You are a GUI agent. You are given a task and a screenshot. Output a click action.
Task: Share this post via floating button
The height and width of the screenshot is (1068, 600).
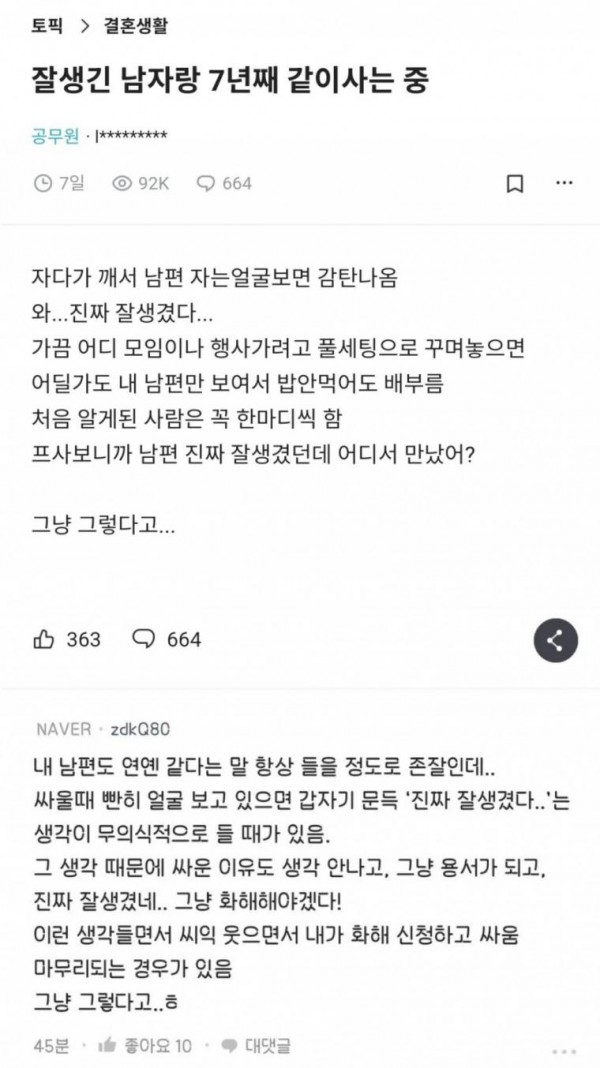pyautogui.click(x=555, y=640)
